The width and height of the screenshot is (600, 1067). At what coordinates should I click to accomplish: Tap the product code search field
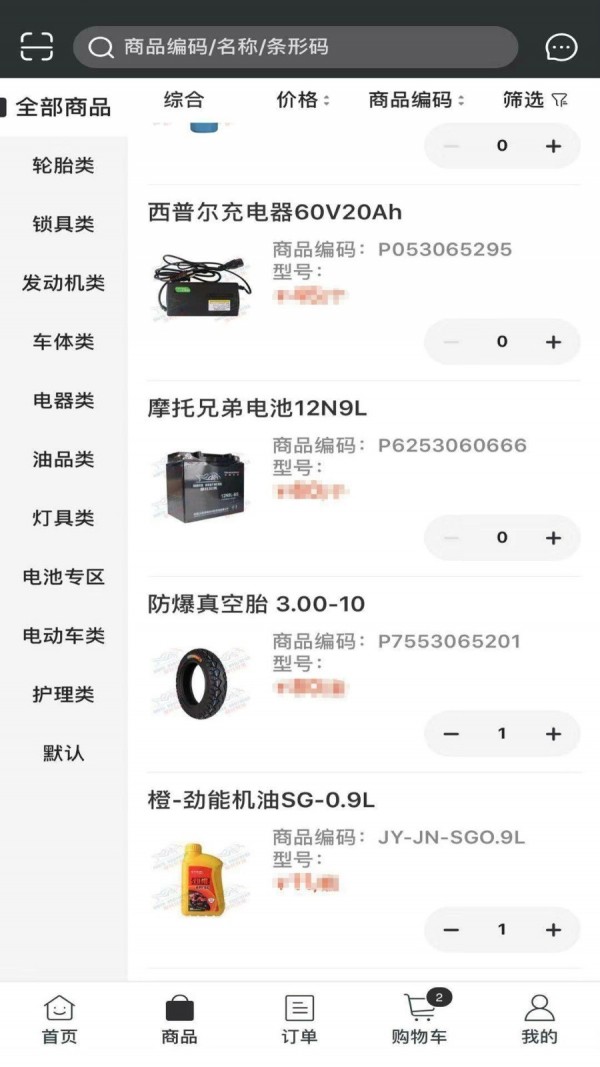(x=300, y=47)
